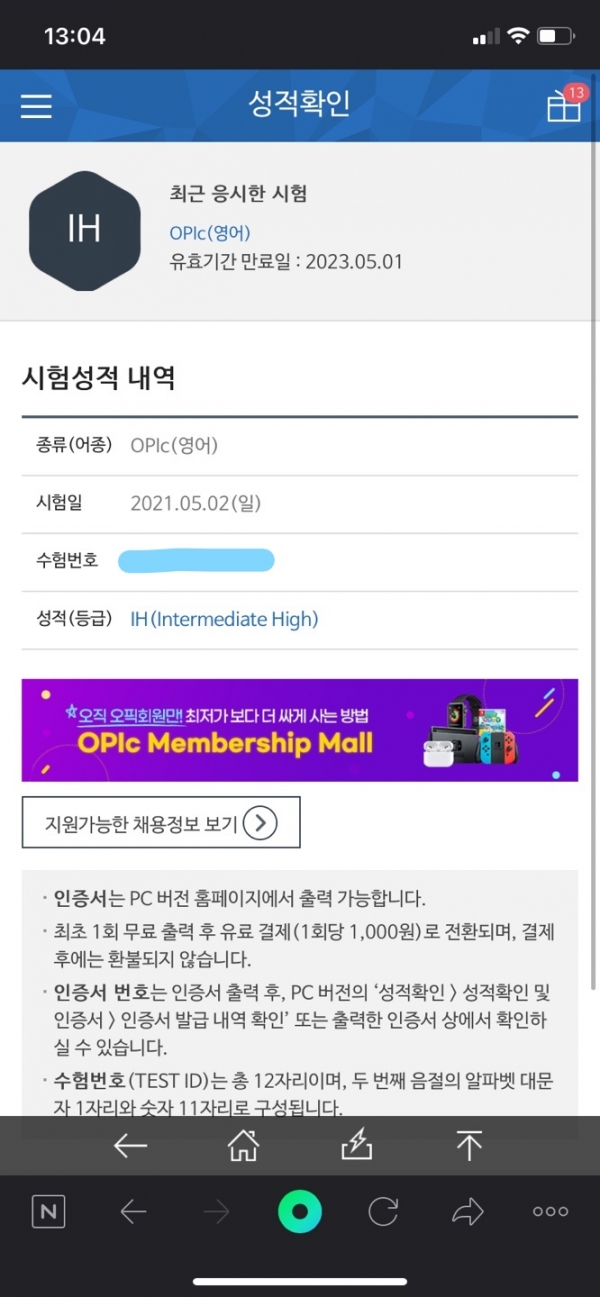Open Naver home via N icon
This screenshot has height=1297, width=600.
48,1213
